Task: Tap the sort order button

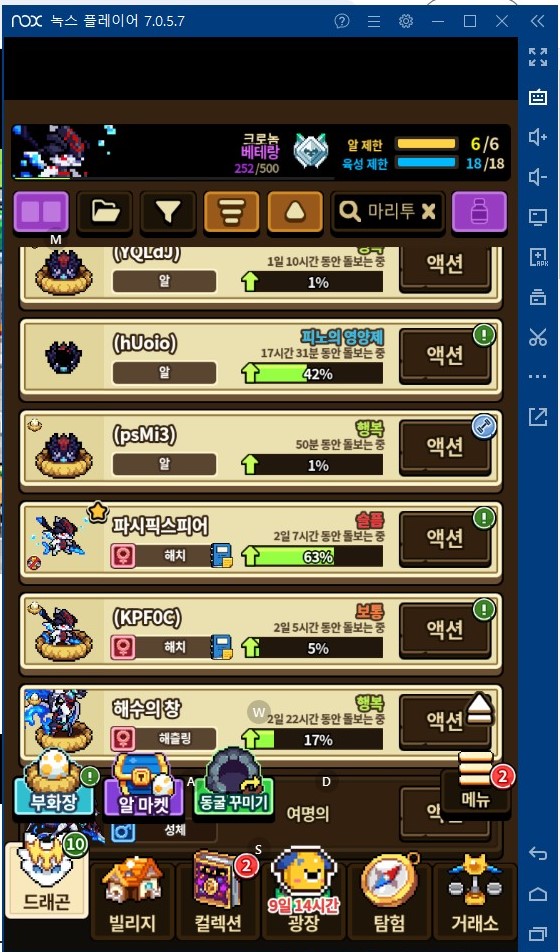Action: pos(231,212)
